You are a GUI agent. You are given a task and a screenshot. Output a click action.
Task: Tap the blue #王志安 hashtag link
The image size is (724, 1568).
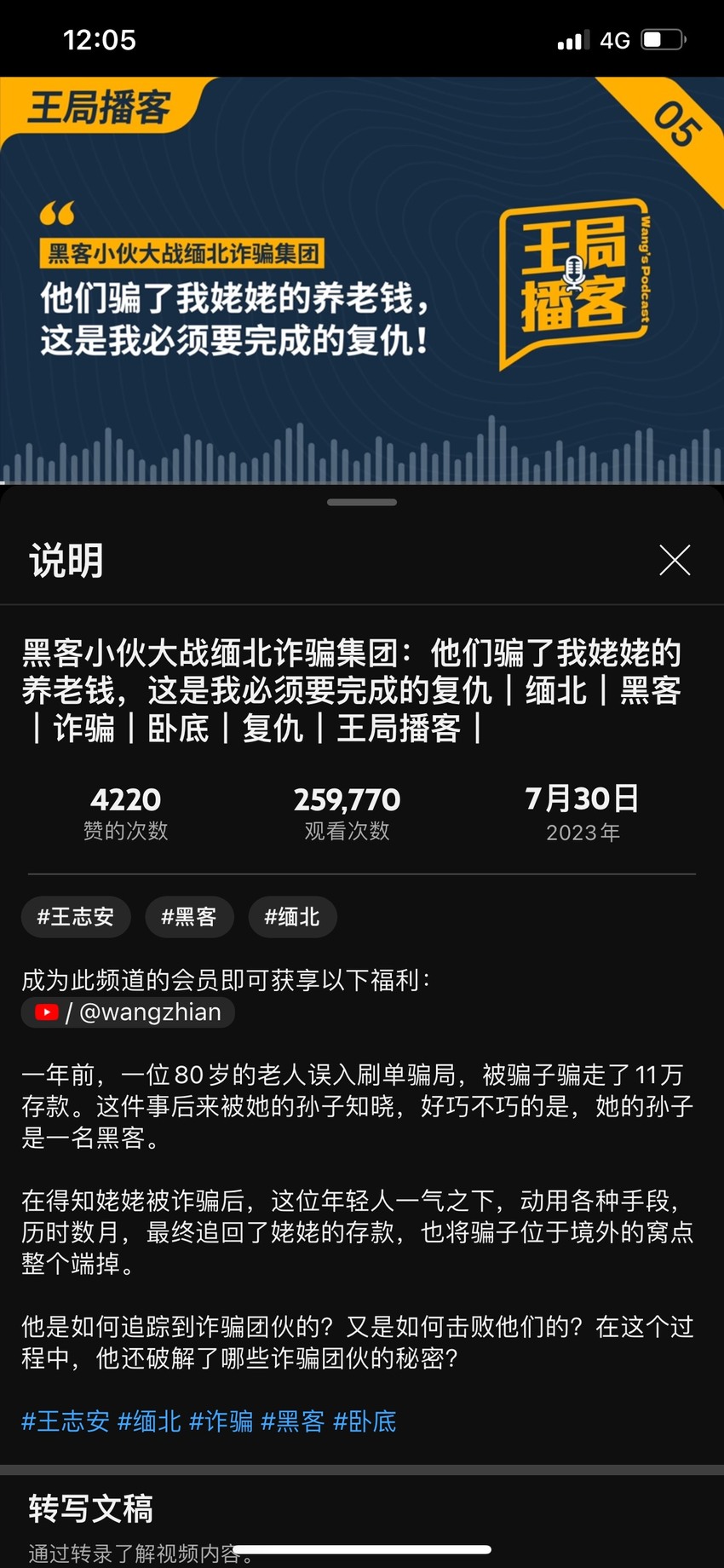(x=66, y=1421)
